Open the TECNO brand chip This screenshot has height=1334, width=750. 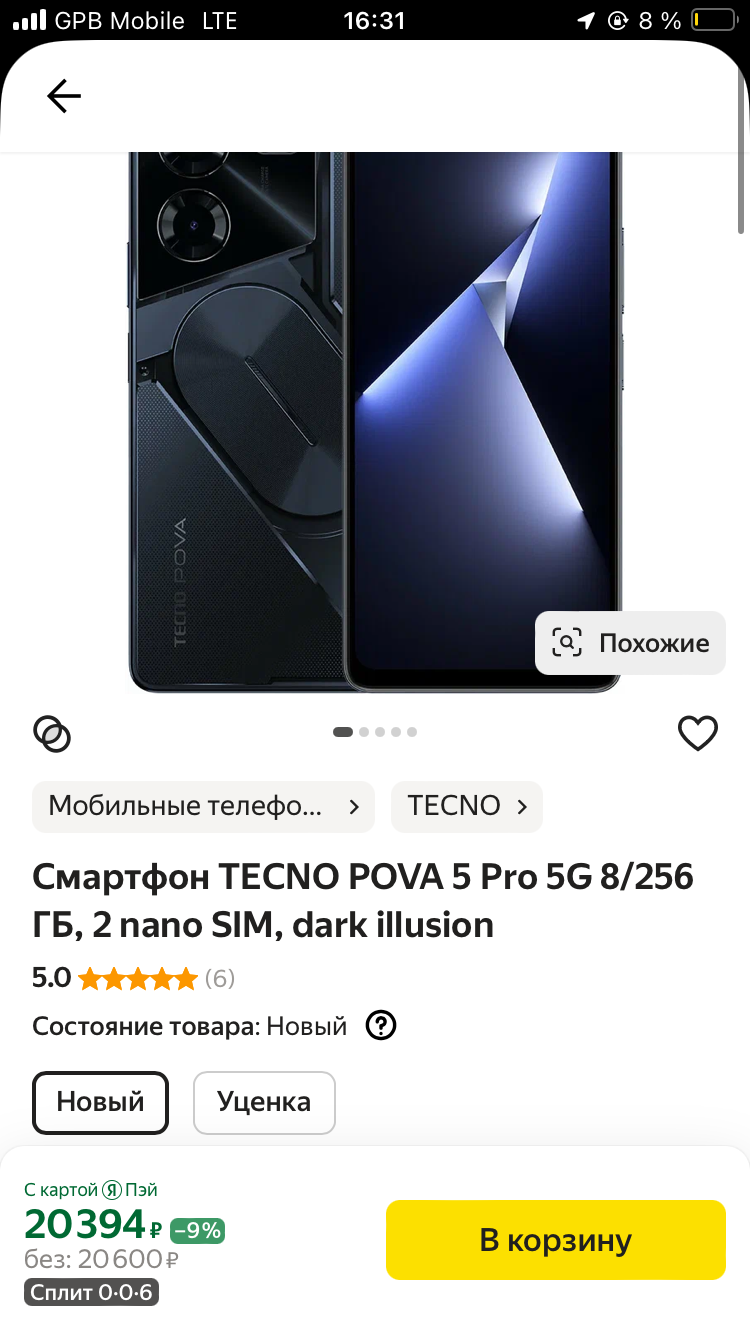(466, 806)
